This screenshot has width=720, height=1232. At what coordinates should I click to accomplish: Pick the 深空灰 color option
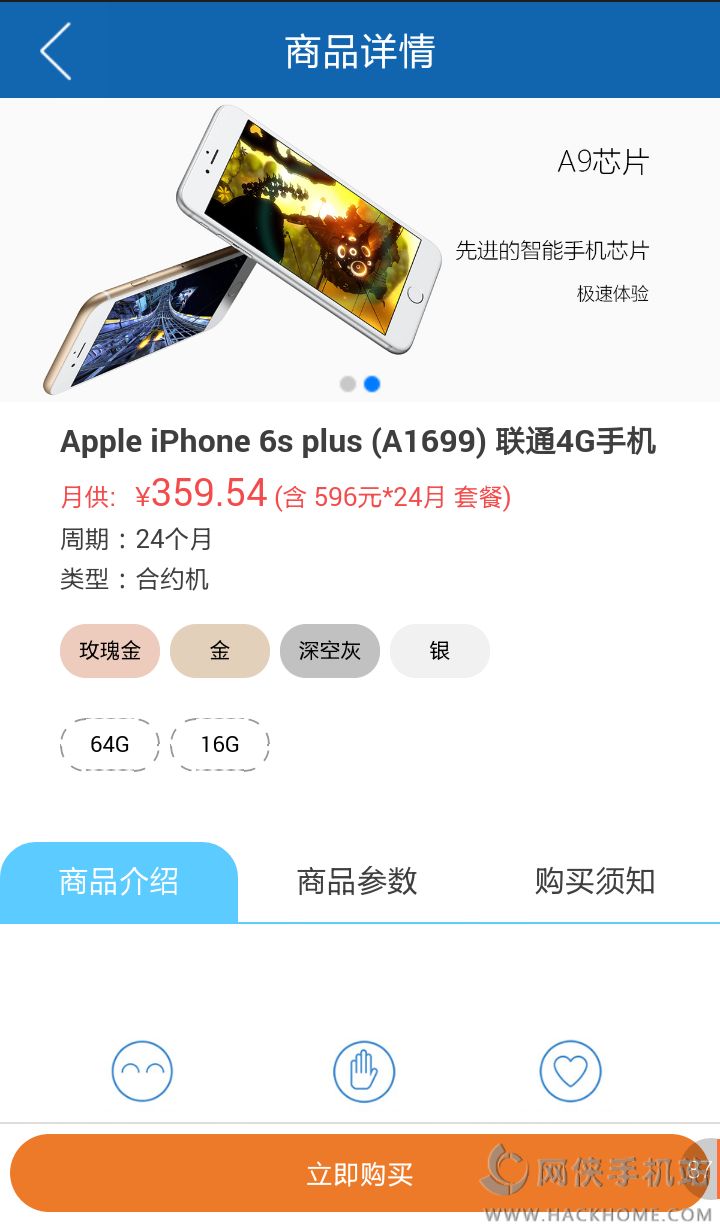pos(330,651)
